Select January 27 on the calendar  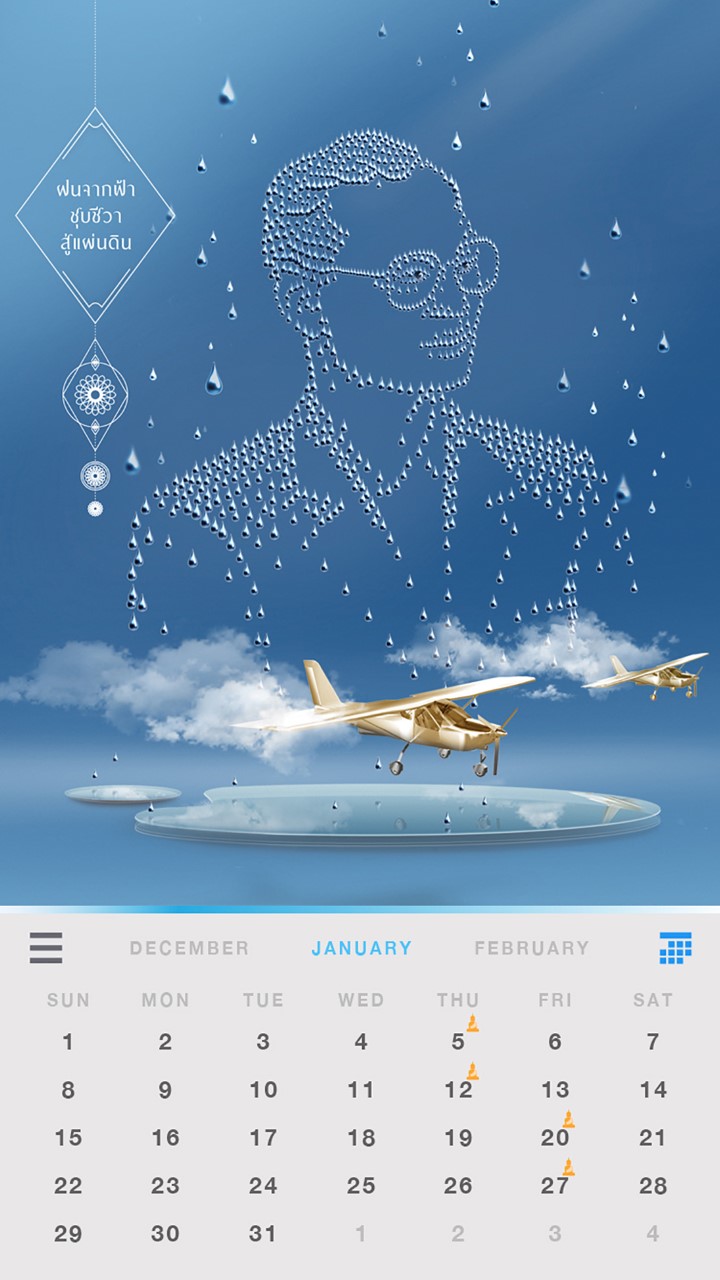(555, 1185)
